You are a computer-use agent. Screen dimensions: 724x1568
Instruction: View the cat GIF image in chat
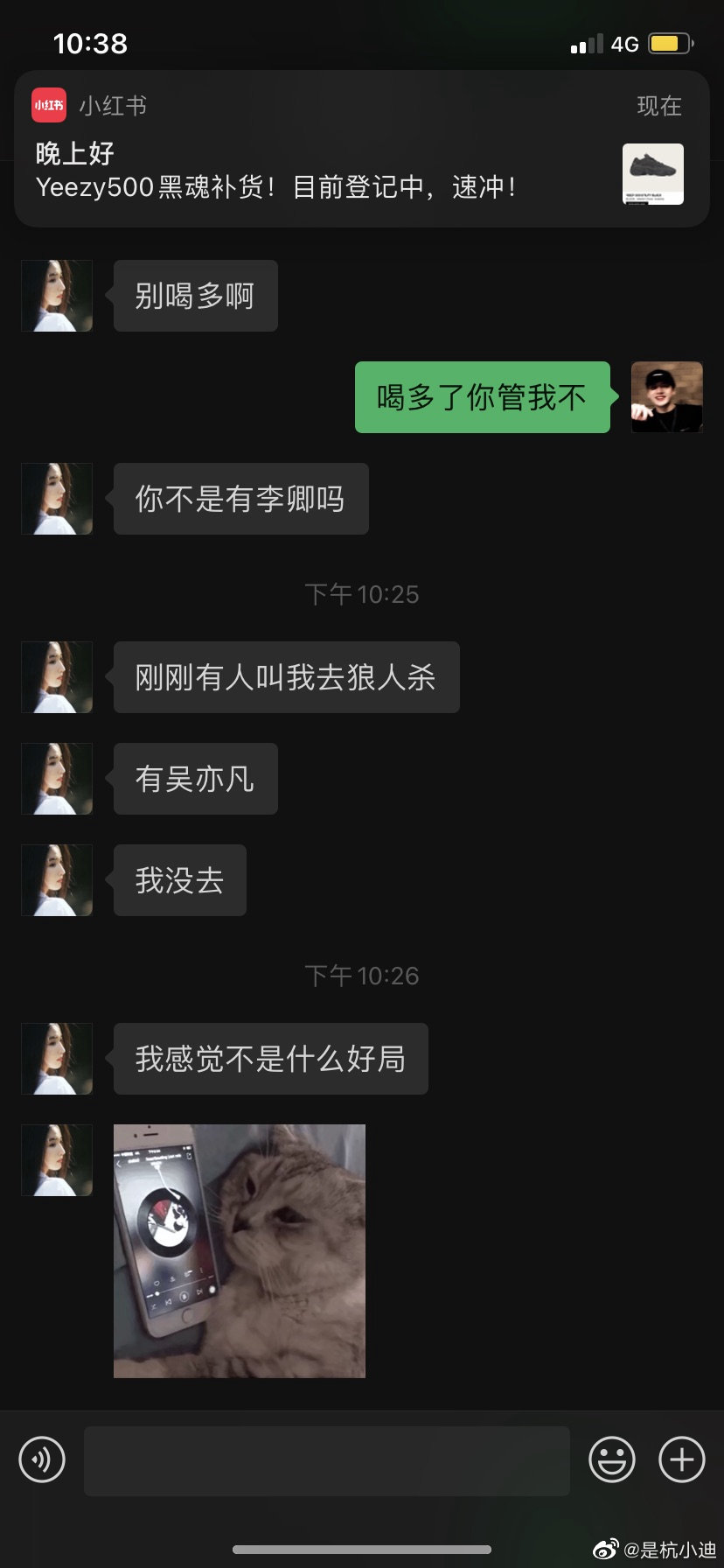click(x=238, y=1251)
